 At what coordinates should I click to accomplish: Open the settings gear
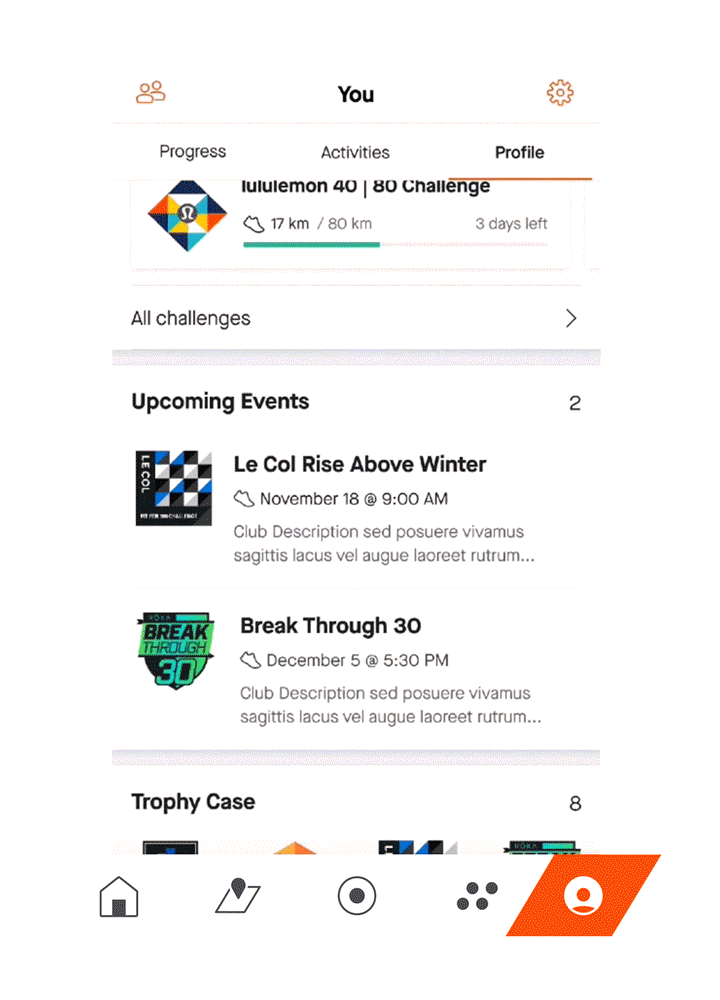560,93
